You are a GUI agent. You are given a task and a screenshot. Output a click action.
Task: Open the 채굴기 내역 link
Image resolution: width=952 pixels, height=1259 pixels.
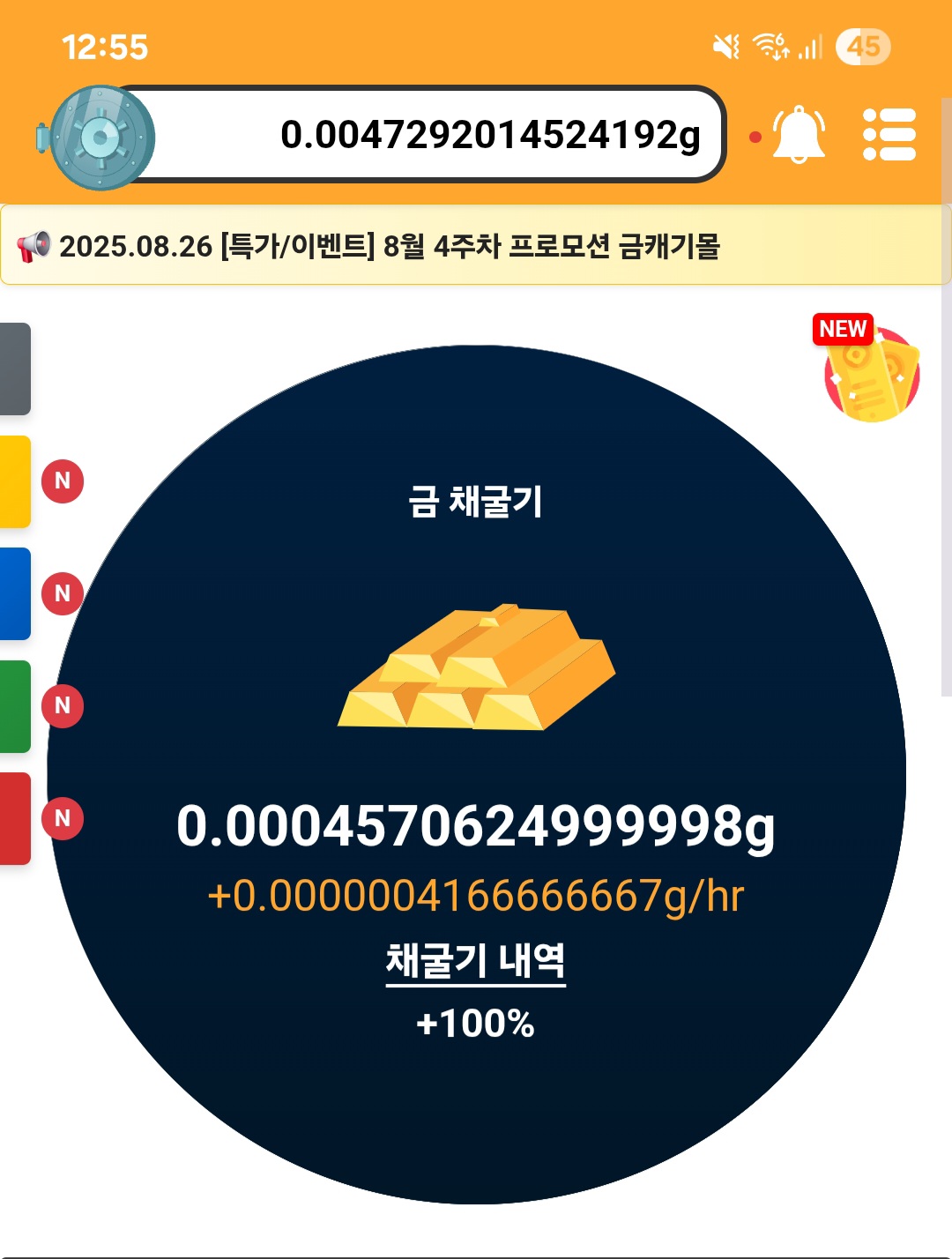click(x=475, y=961)
